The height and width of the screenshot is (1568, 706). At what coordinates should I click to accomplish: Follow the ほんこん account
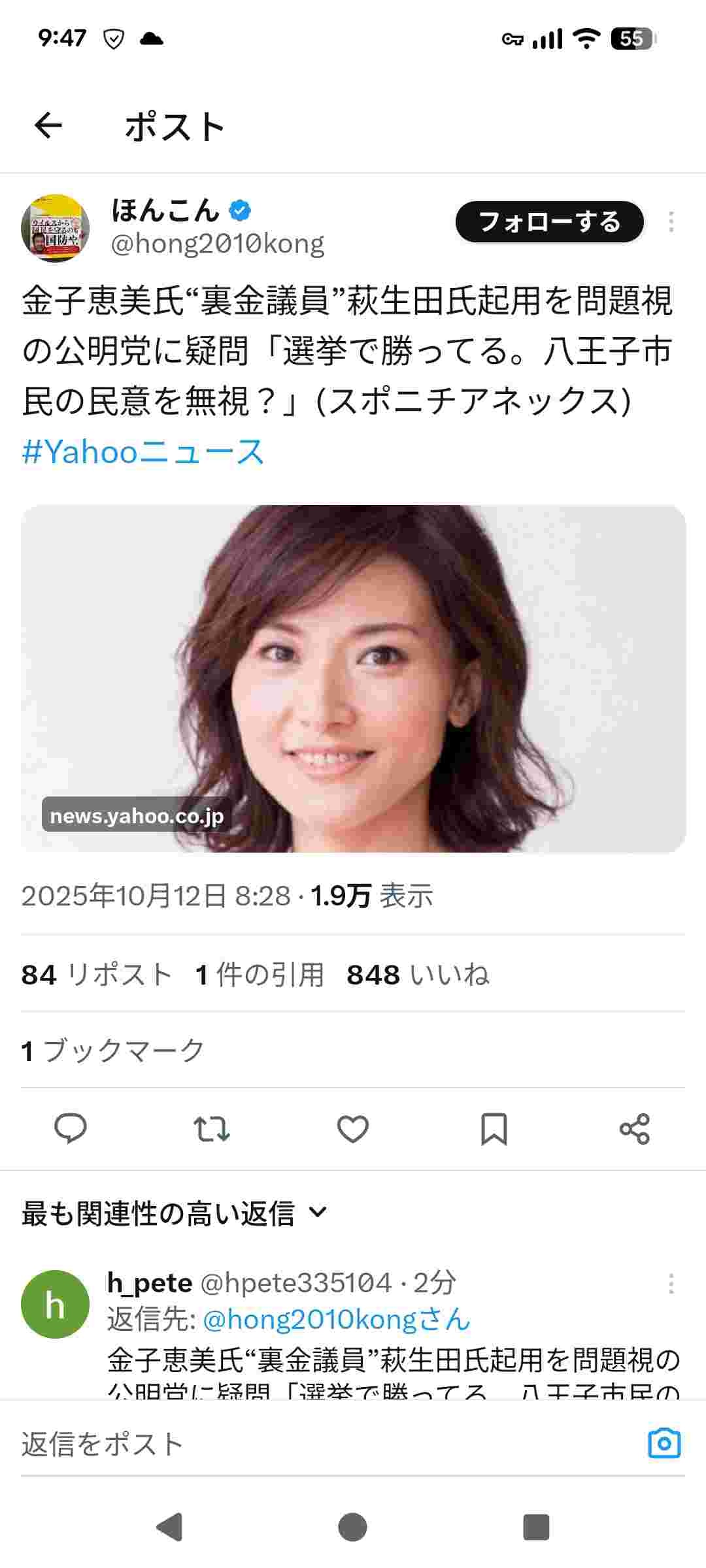point(549,222)
